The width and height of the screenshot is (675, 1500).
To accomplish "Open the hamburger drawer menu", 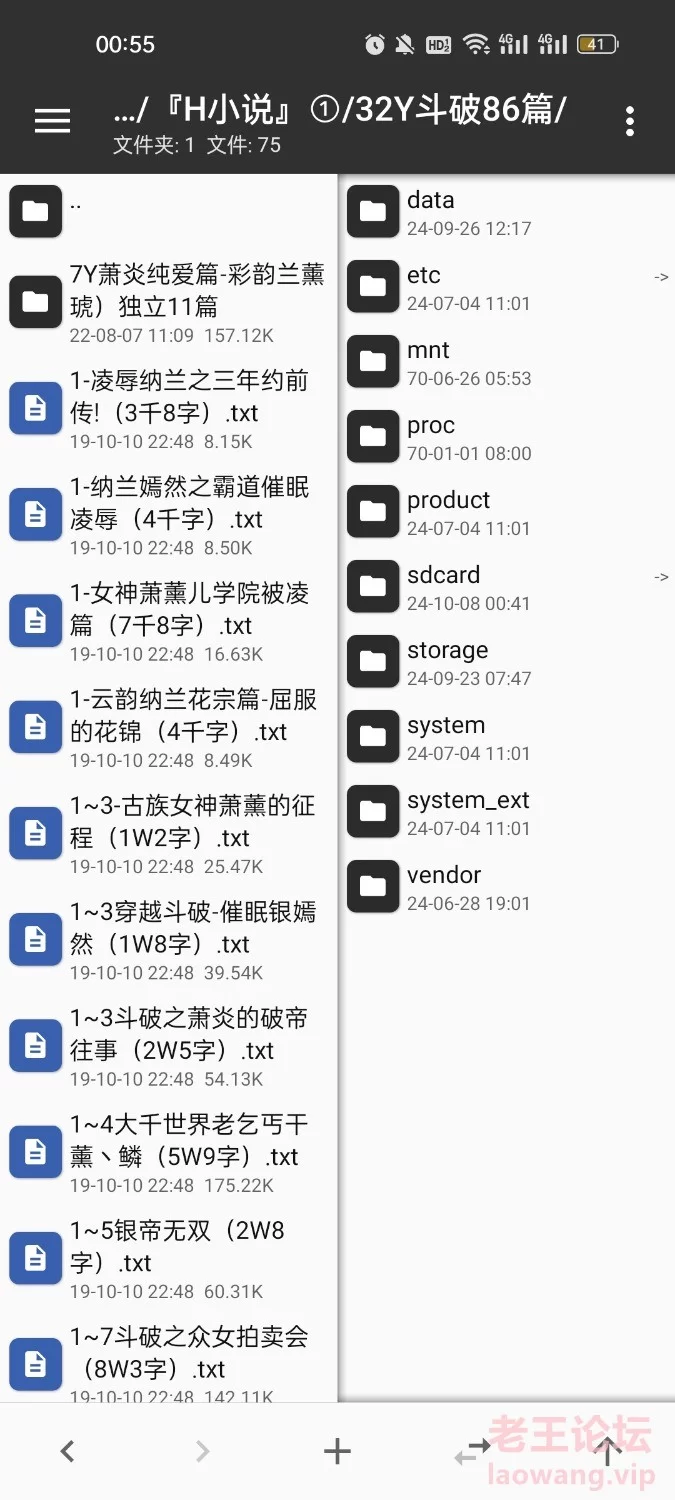I will 52,121.
